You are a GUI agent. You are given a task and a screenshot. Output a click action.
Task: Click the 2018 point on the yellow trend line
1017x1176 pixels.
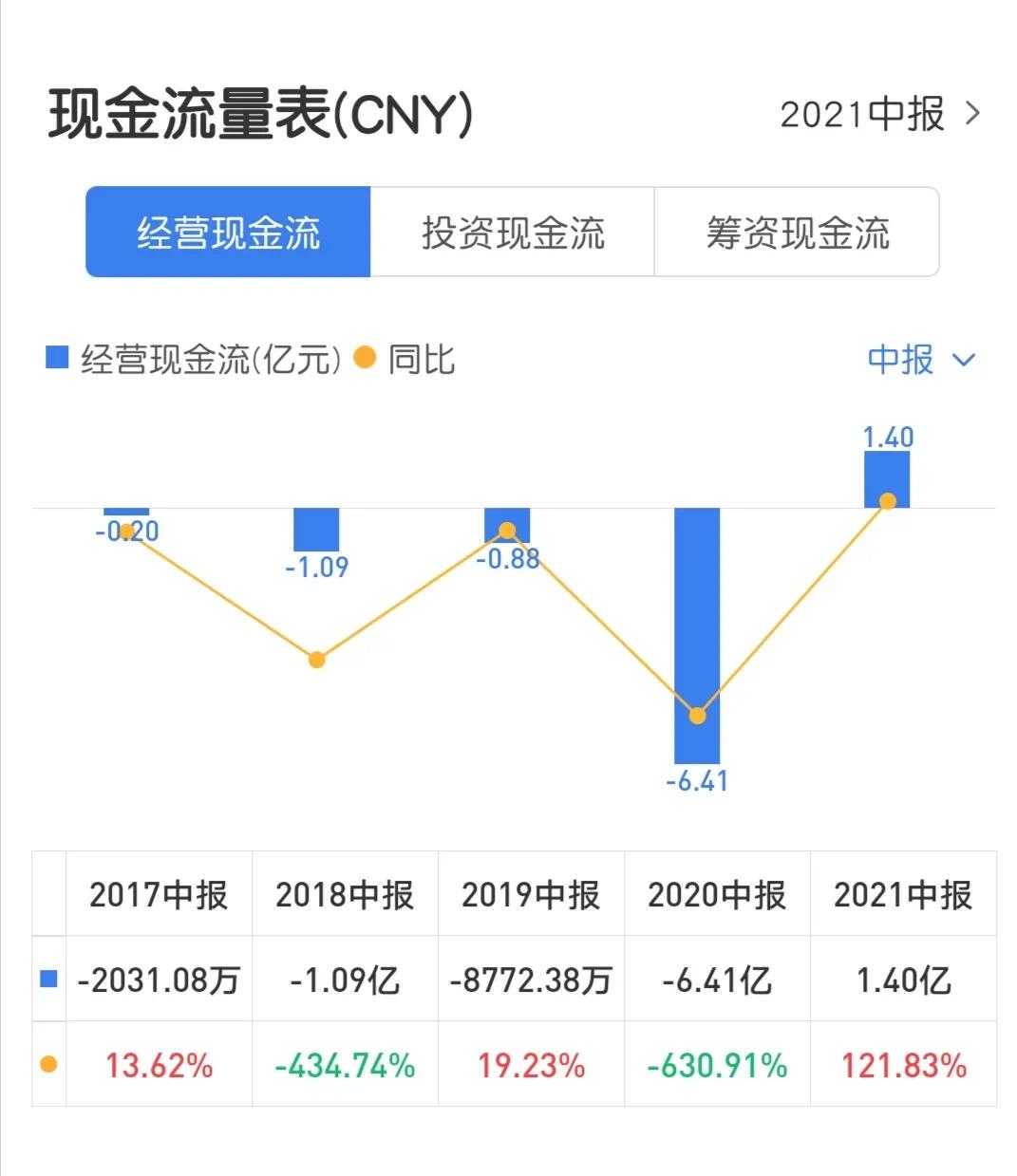click(316, 658)
